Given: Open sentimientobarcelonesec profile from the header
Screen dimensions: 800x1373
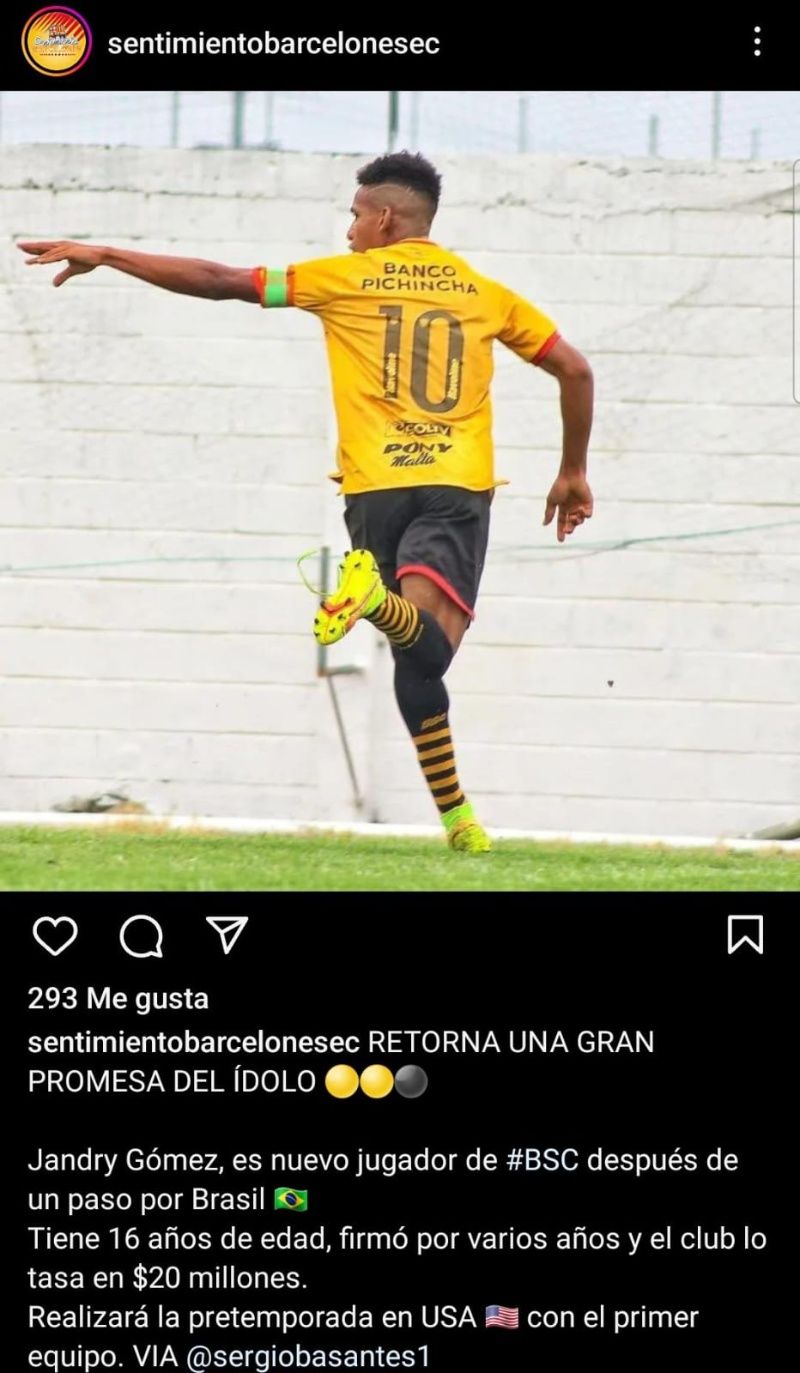Looking at the screenshot, I should 273,44.
